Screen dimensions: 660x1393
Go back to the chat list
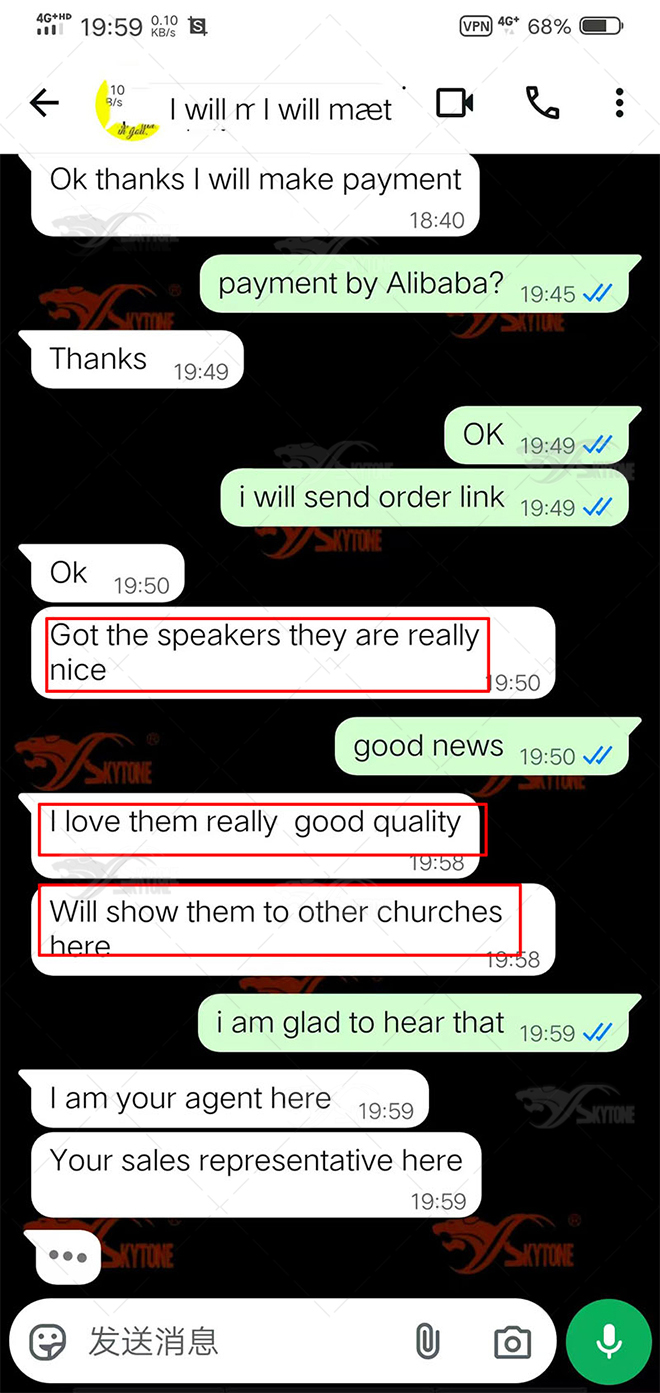pos(44,103)
